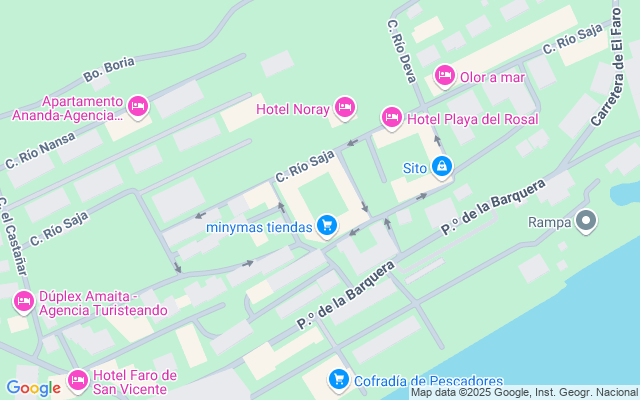Screen dimensions: 640x400
Task: Open the Sito place marker
Action: [x=441, y=166]
